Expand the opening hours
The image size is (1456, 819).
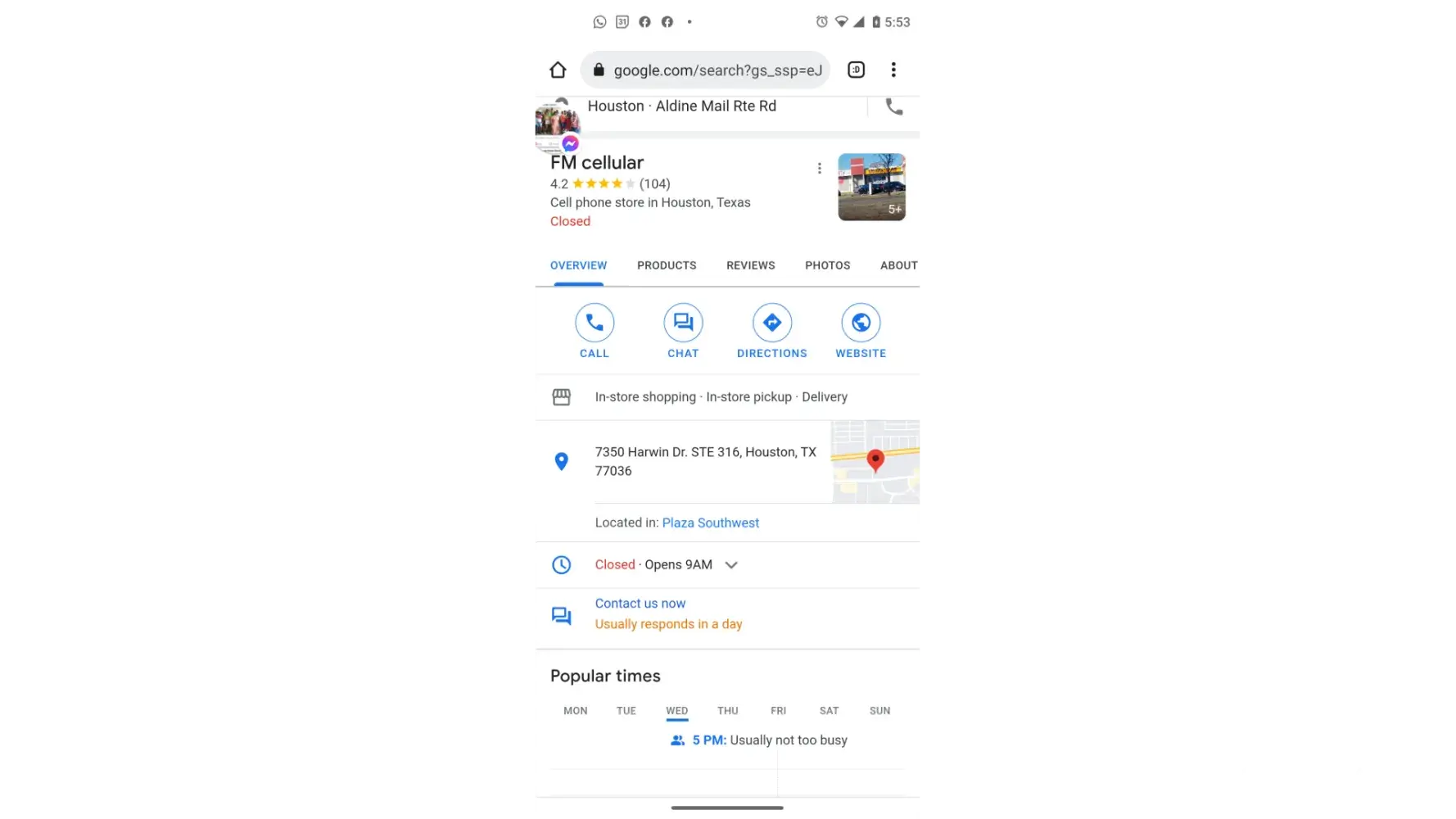(x=731, y=565)
